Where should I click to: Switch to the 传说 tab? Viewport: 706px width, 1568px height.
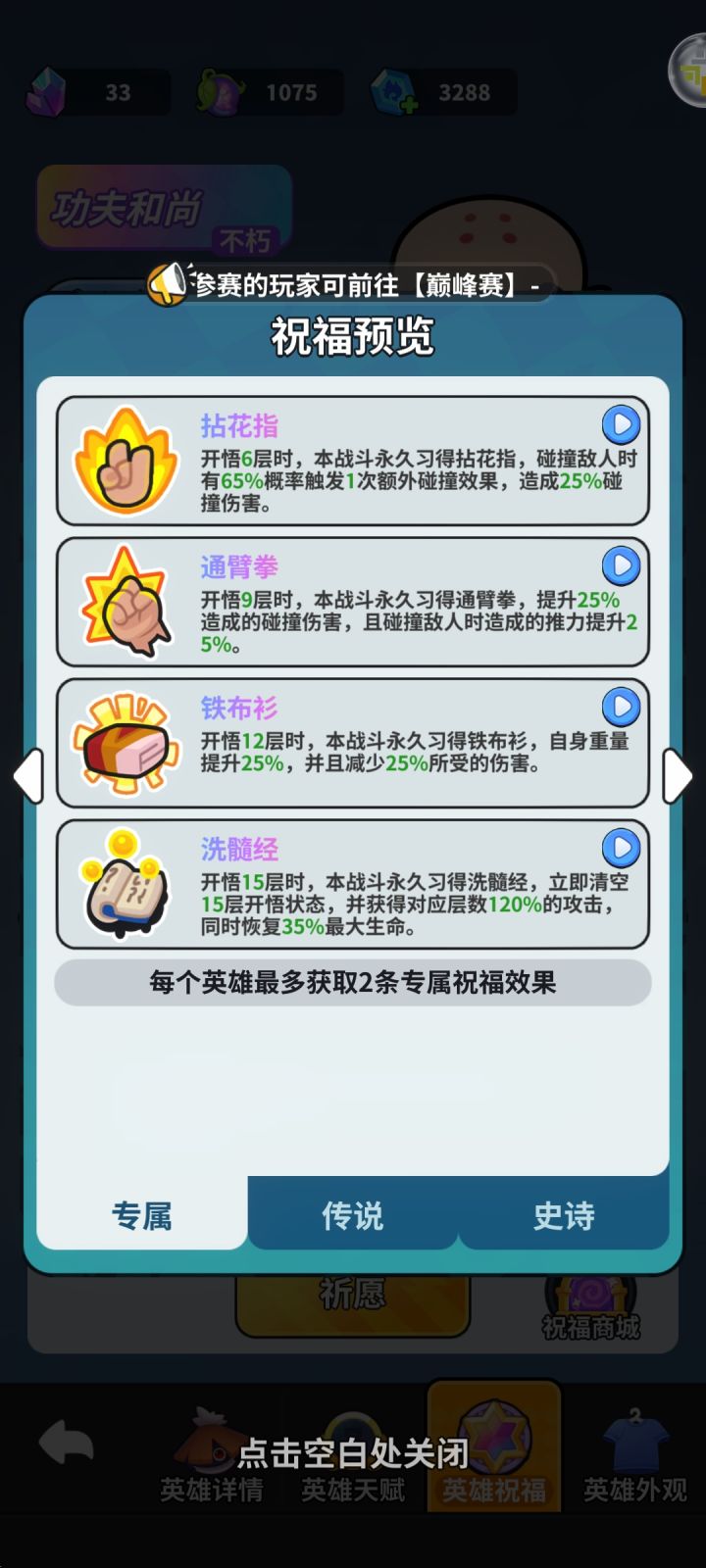click(x=351, y=1215)
